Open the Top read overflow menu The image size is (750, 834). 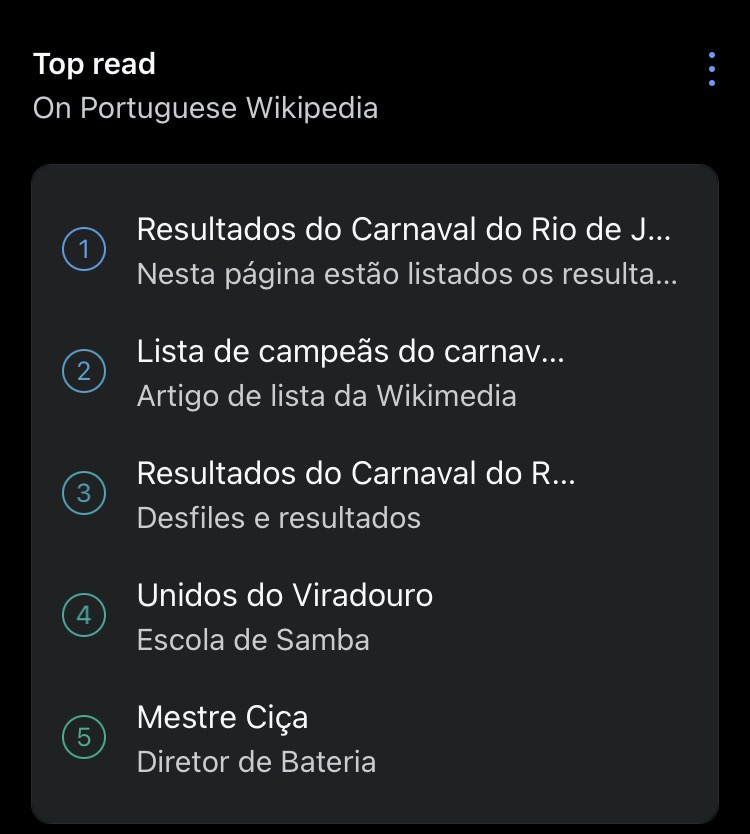pyautogui.click(x=711, y=69)
